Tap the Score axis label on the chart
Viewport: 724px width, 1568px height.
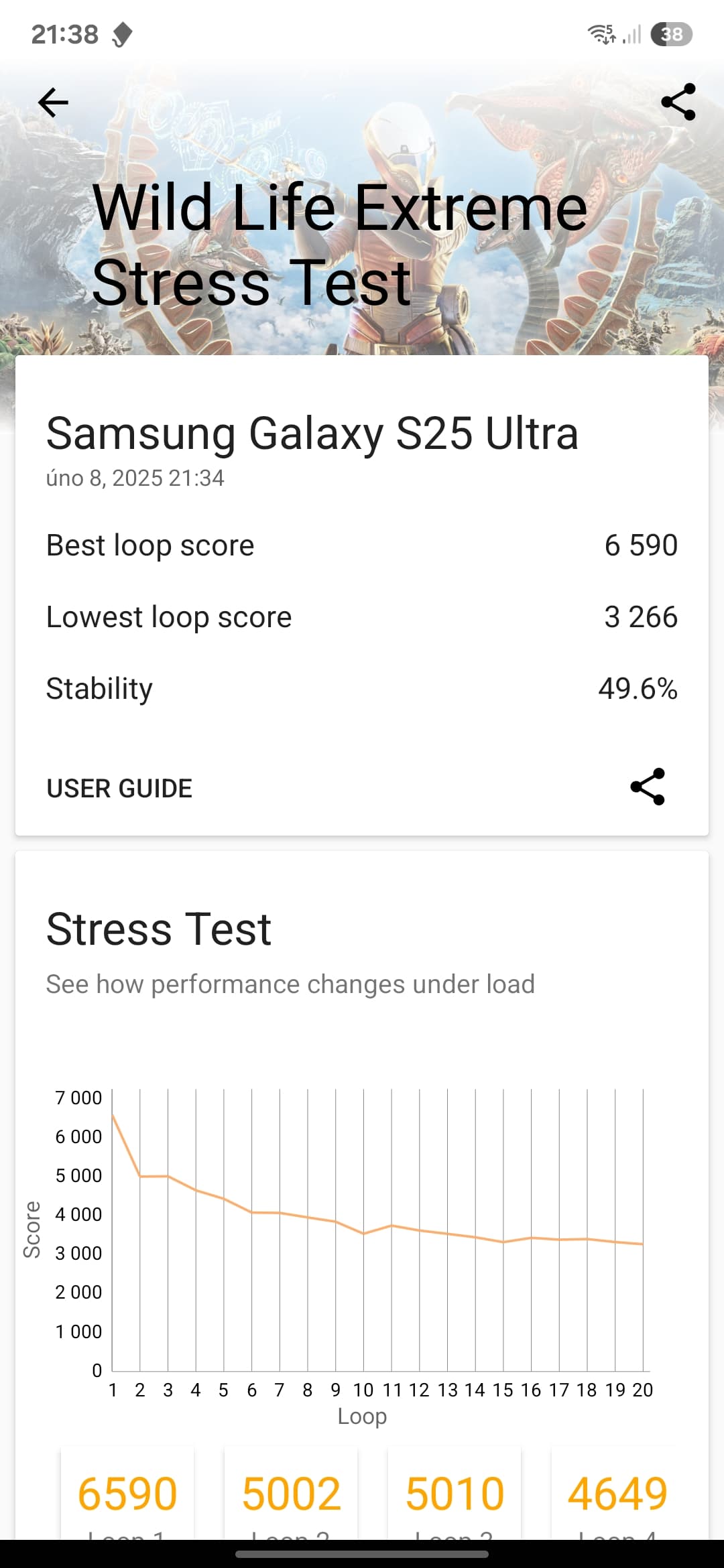pos(32,1227)
